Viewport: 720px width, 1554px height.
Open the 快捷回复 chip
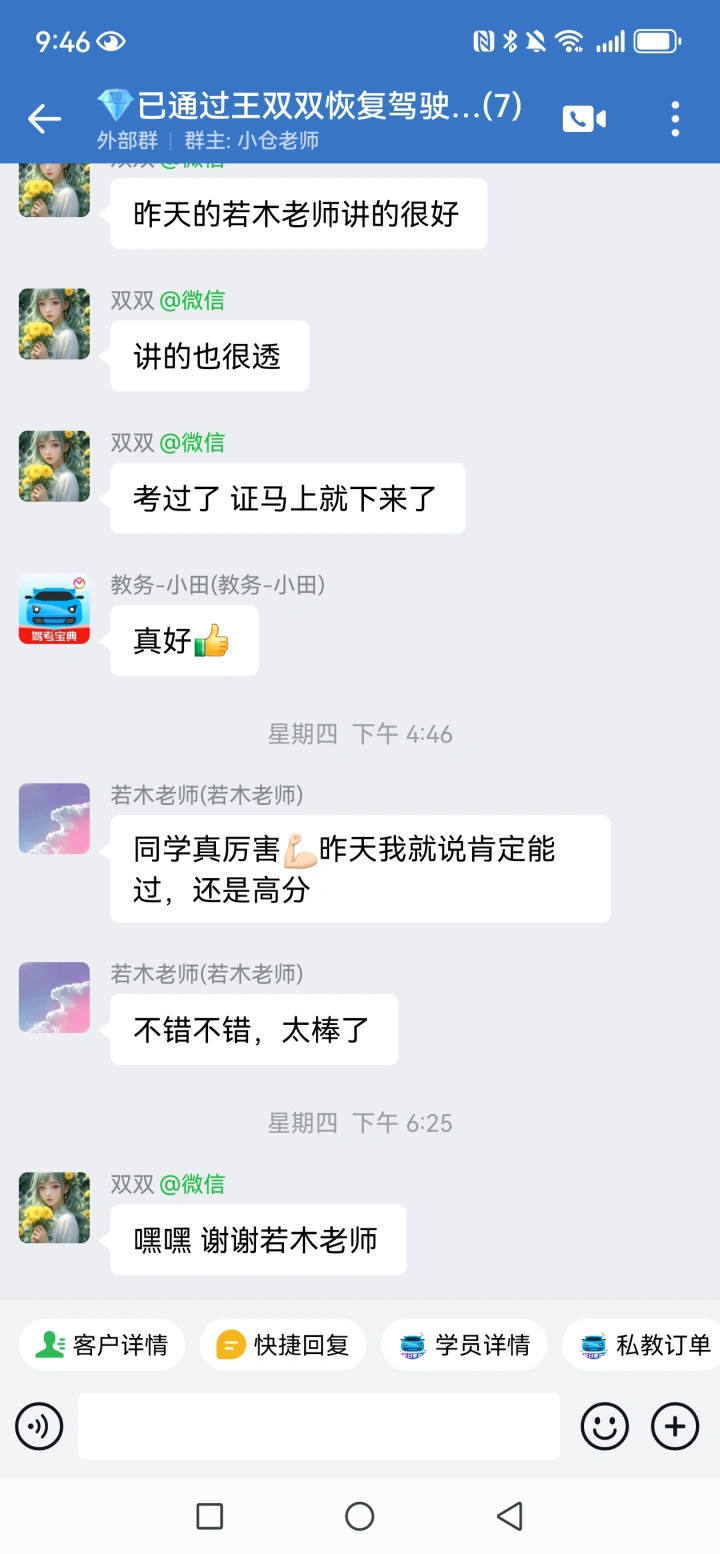pos(283,1345)
